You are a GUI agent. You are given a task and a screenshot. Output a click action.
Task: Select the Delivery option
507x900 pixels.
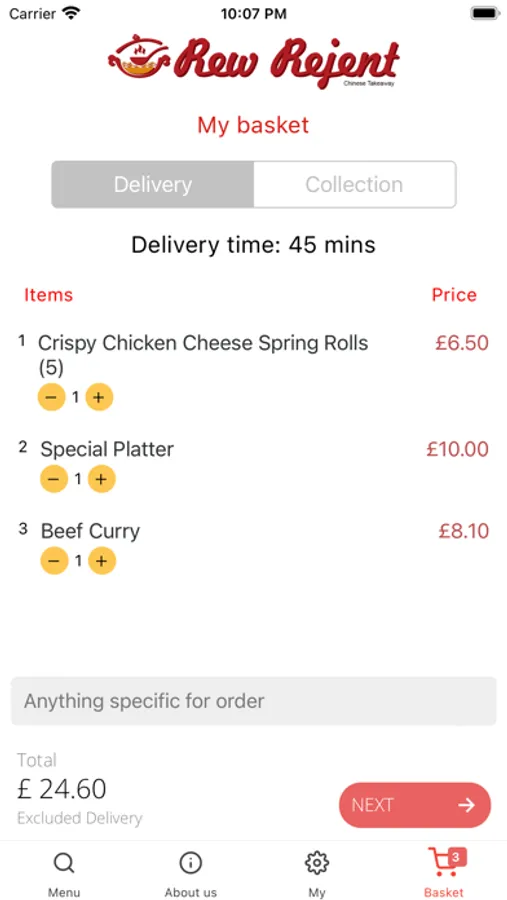[x=153, y=184]
